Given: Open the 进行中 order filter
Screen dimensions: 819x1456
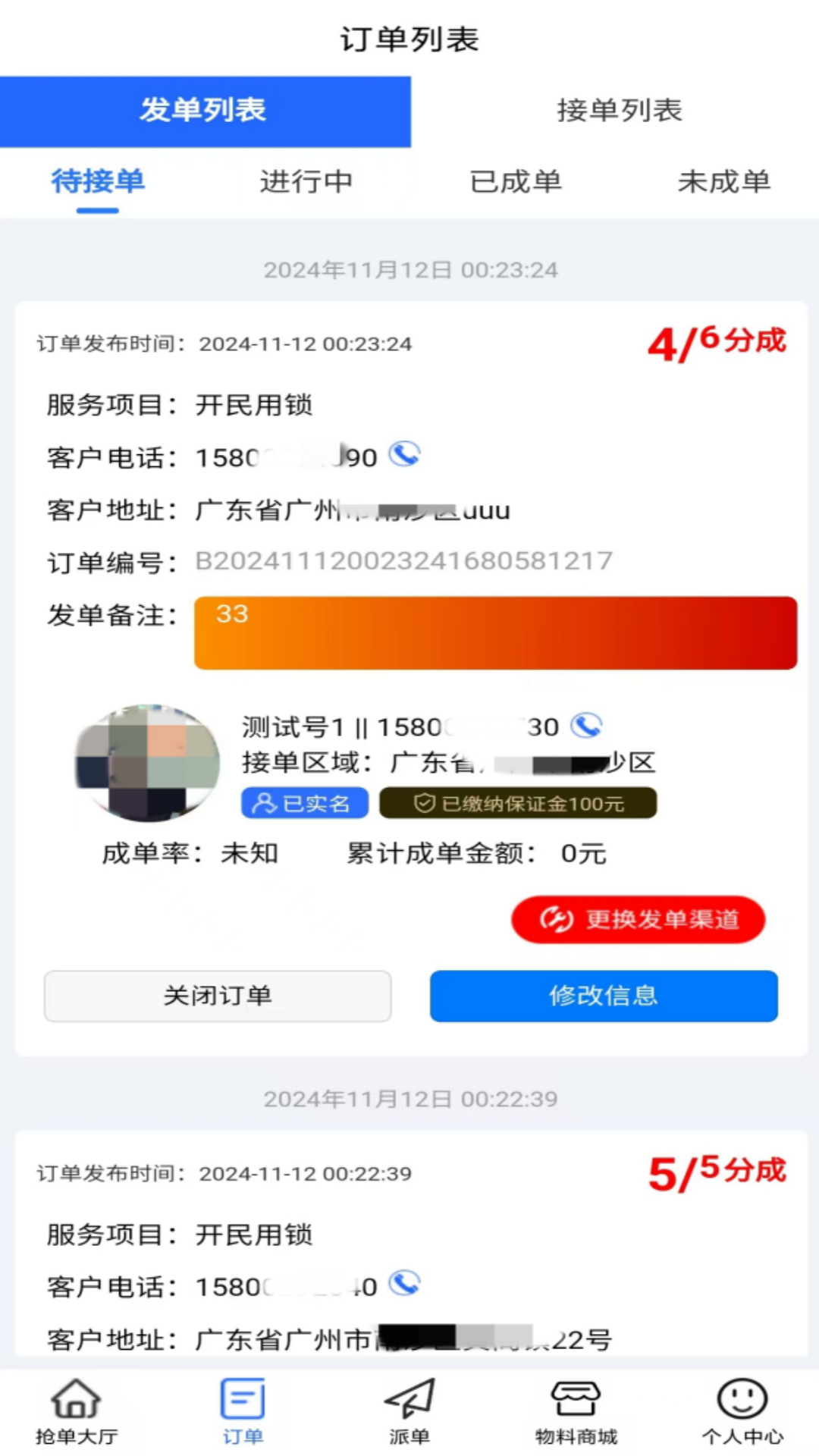Looking at the screenshot, I should tap(306, 182).
